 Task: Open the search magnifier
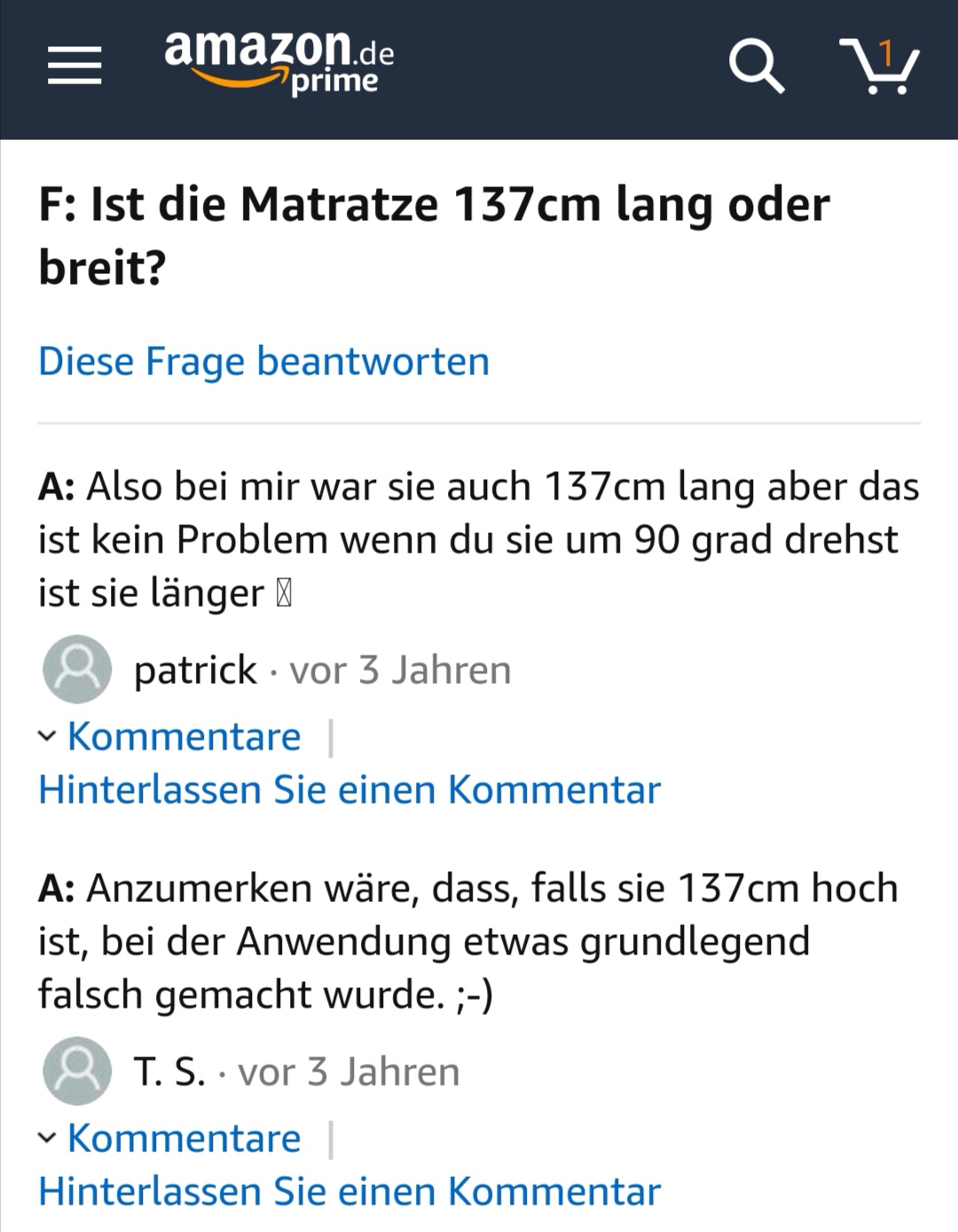pyautogui.click(x=756, y=66)
